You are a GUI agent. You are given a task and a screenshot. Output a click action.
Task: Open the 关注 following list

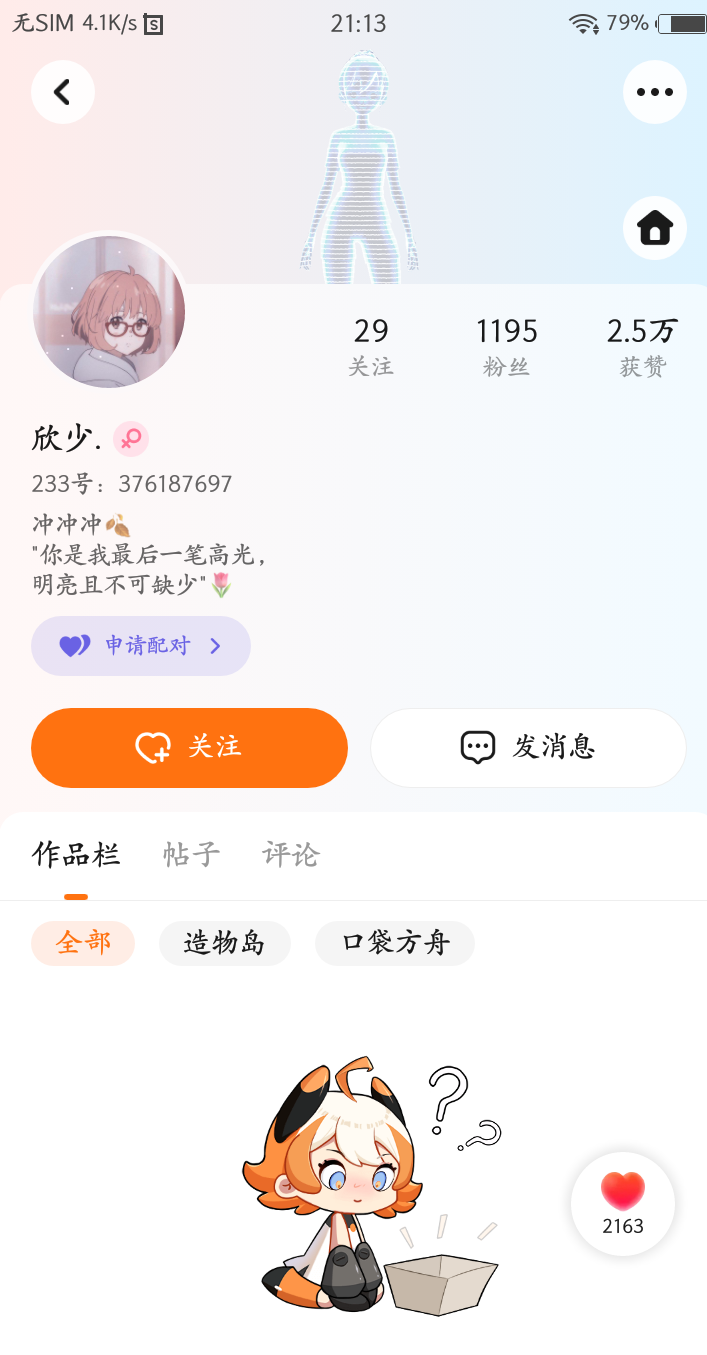pyautogui.click(x=371, y=346)
